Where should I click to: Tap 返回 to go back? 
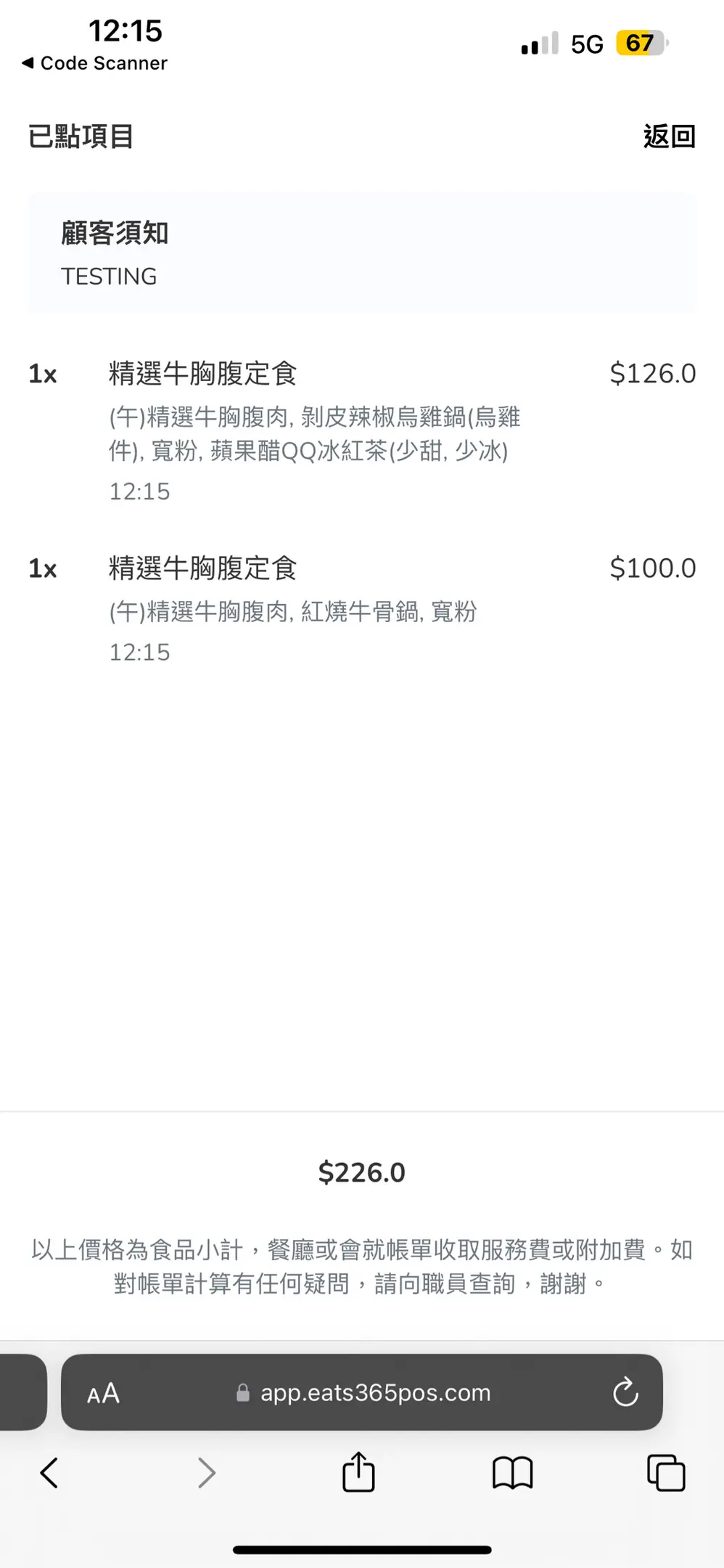click(x=669, y=136)
